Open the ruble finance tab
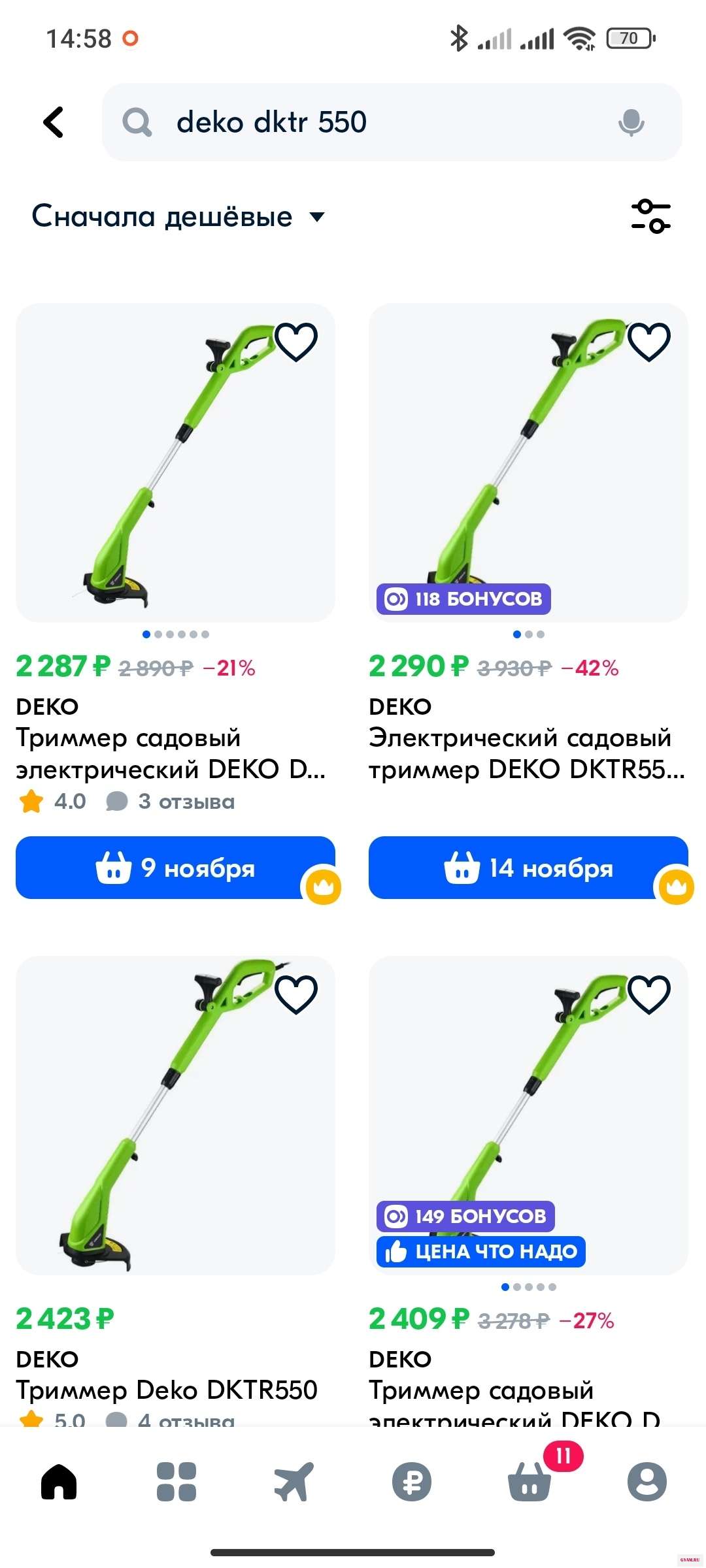The width and height of the screenshot is (706, 1568). coord(412,1481)
